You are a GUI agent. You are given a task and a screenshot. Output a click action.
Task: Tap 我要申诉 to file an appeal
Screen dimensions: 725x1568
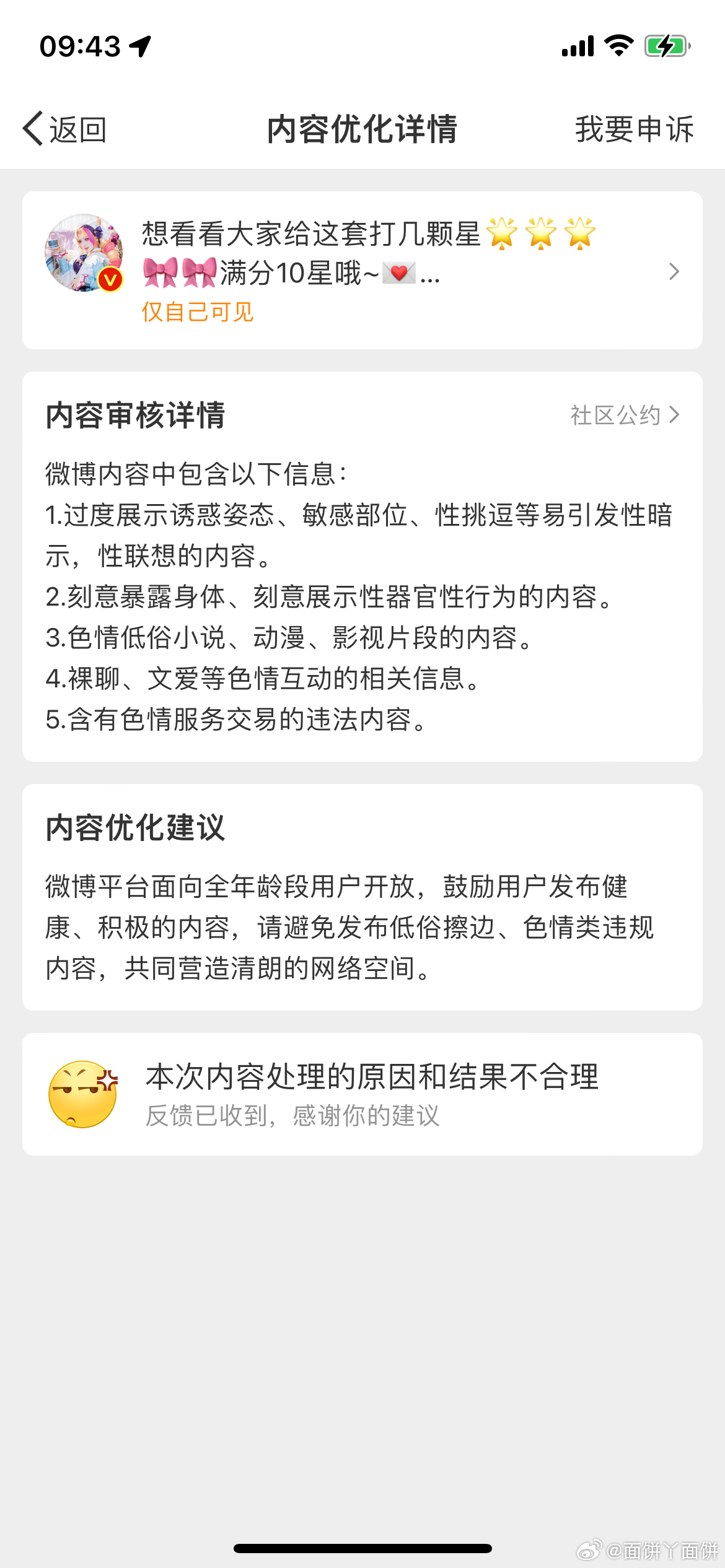635,129
